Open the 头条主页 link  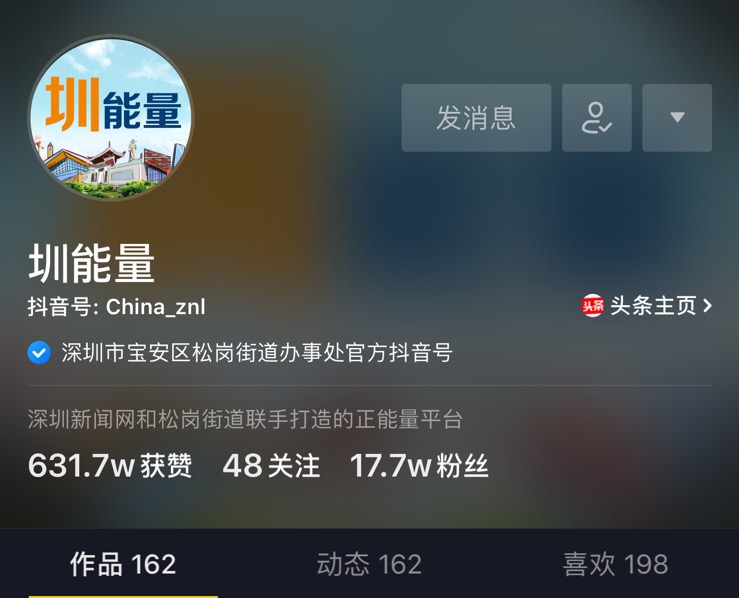click(x=648, y=306)
